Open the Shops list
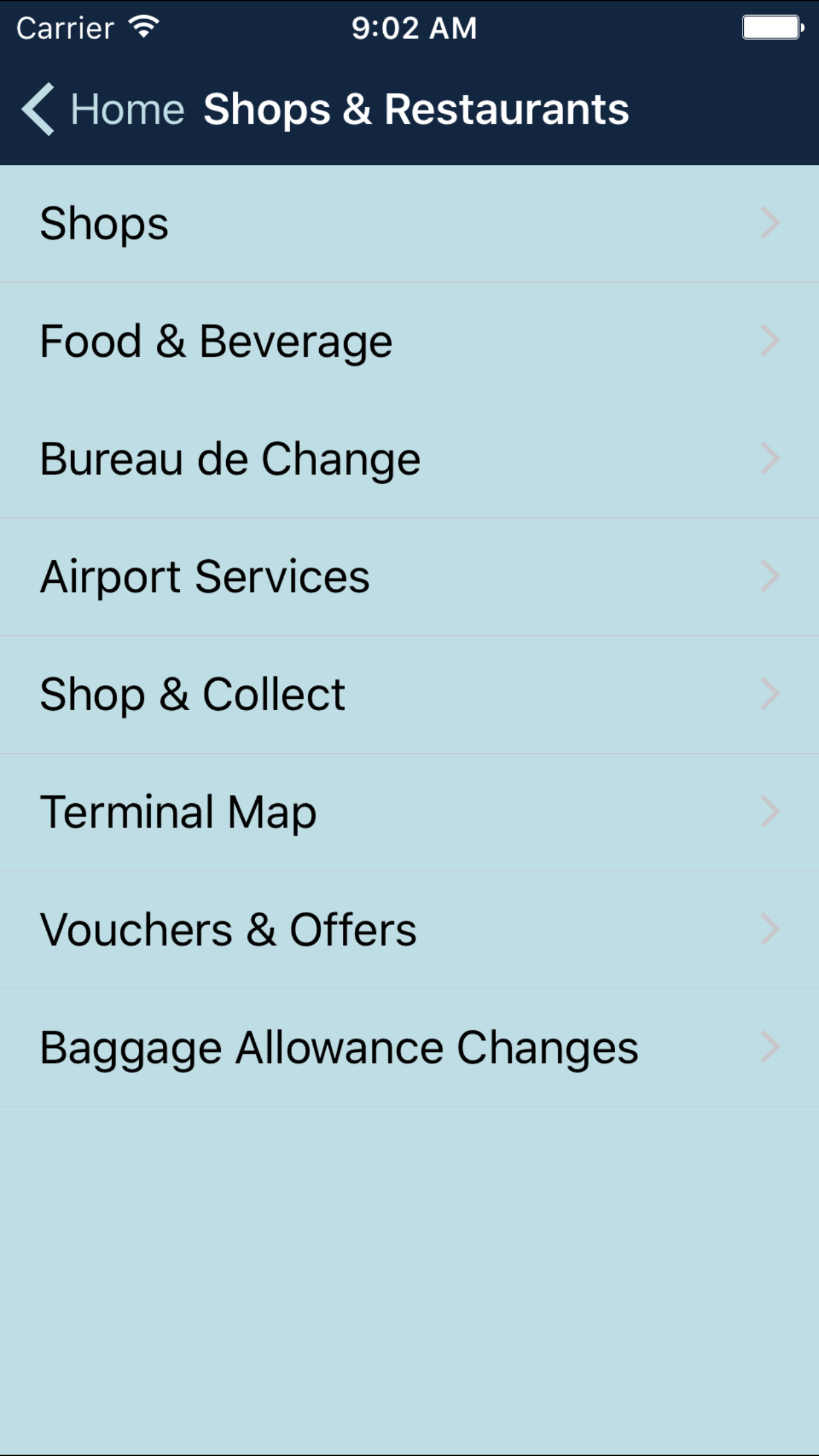Image resolution: width=819 pixels, height=1456 pixels. 409,224
